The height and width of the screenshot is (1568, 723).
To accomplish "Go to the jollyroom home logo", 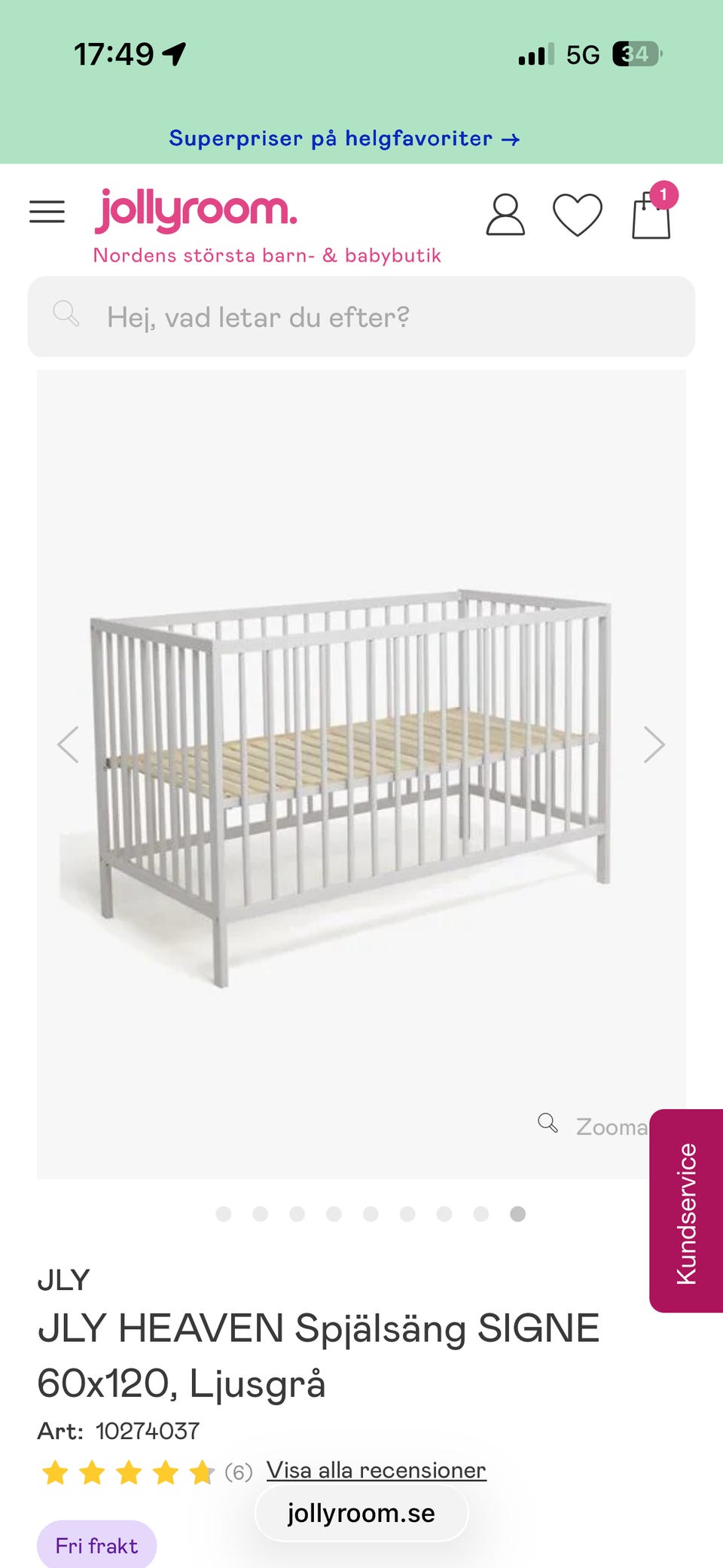I will pyautogui.click(x=196, y=211).
